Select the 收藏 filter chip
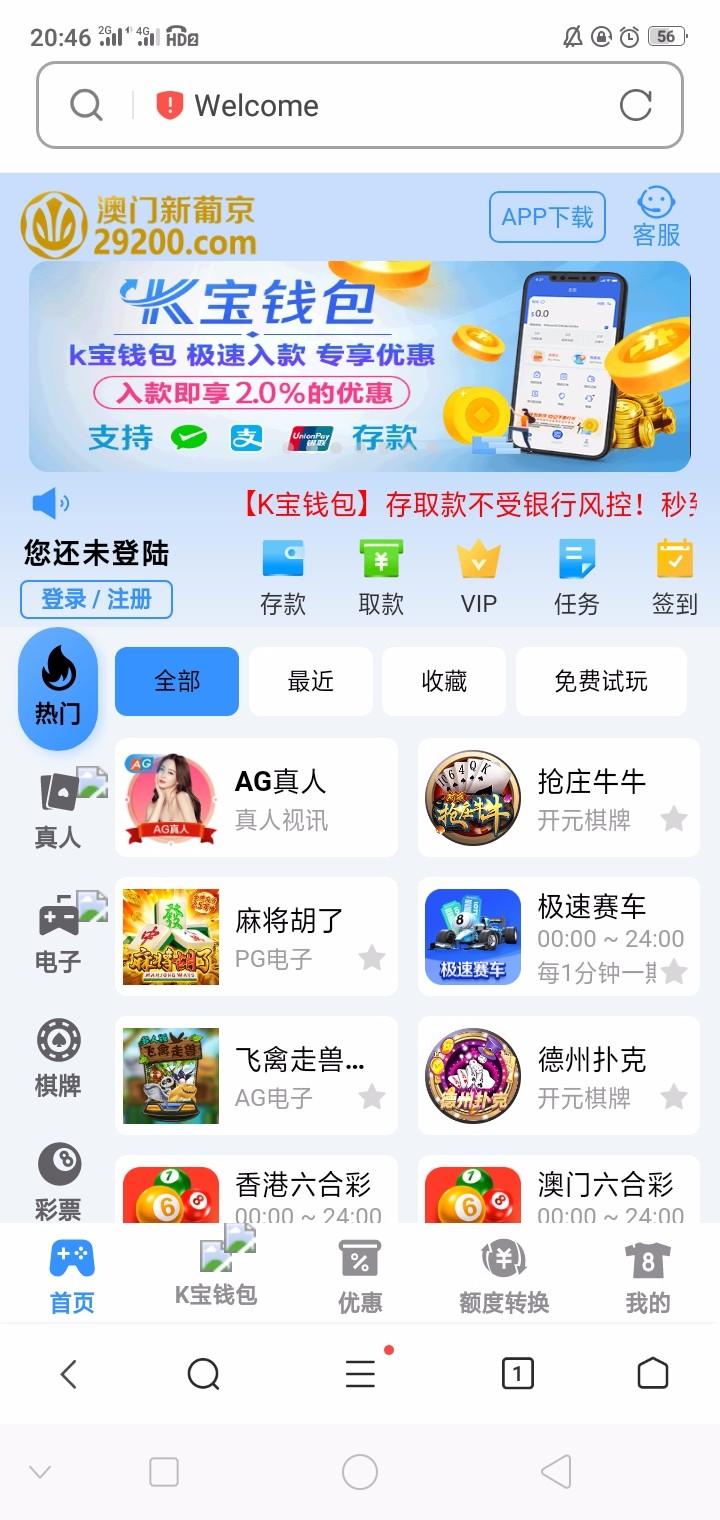This screenshot has height=1520, width=720. [444, 682]
